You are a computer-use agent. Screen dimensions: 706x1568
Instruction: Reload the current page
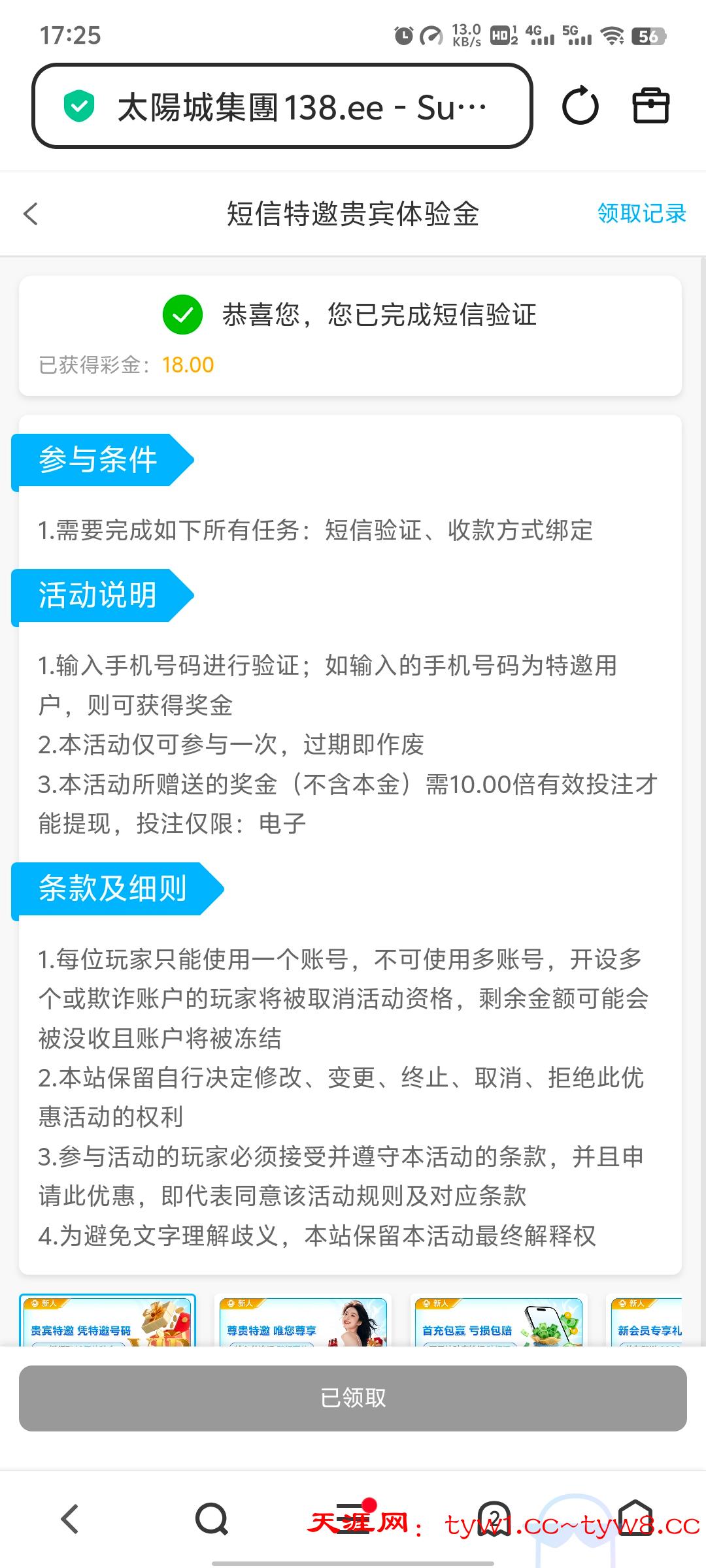coord(580,106)
